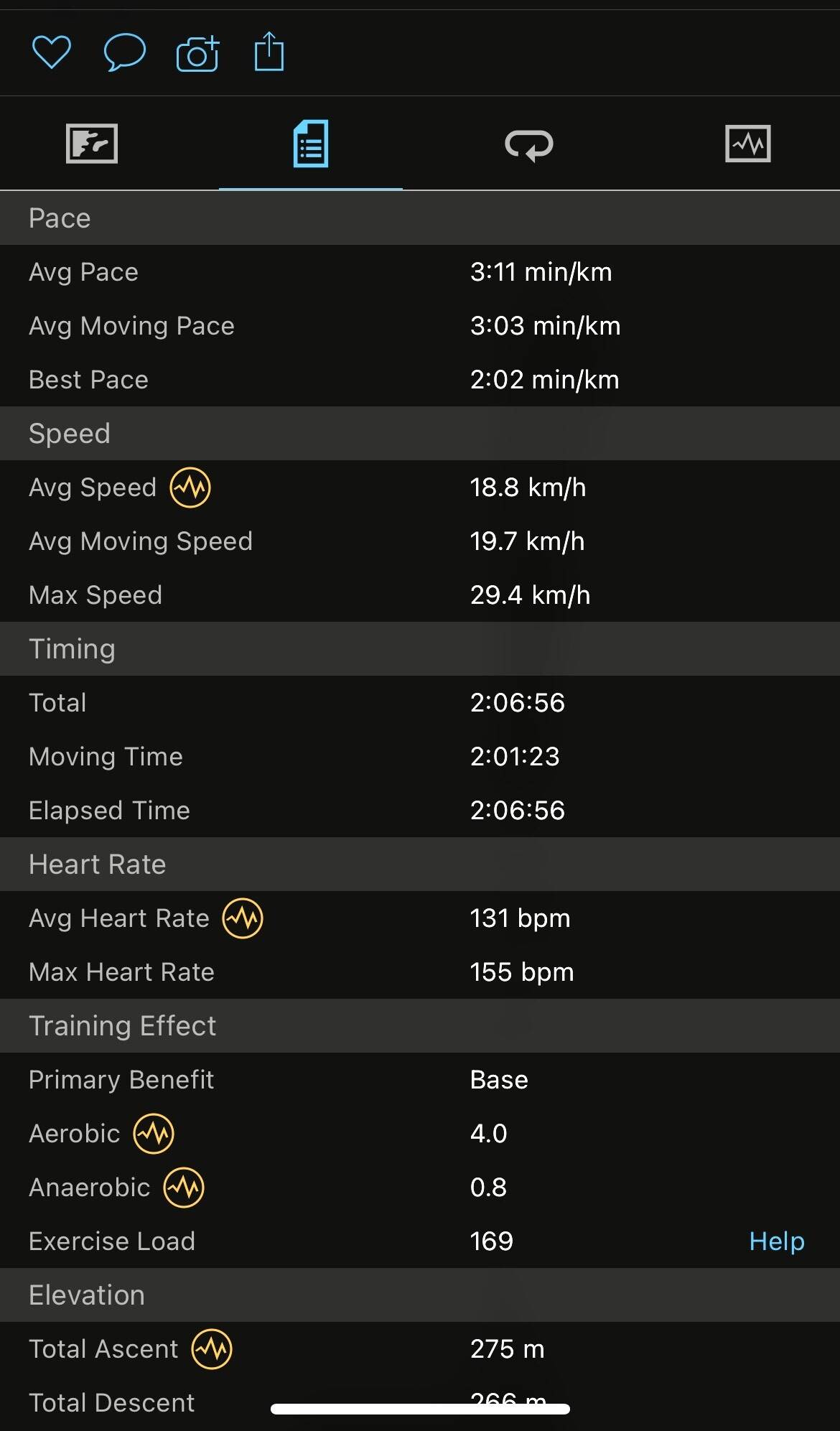The height and width of the screenshot is (1431, 840).
Task: Open the charts tab
Action: (x=747, y=144)
